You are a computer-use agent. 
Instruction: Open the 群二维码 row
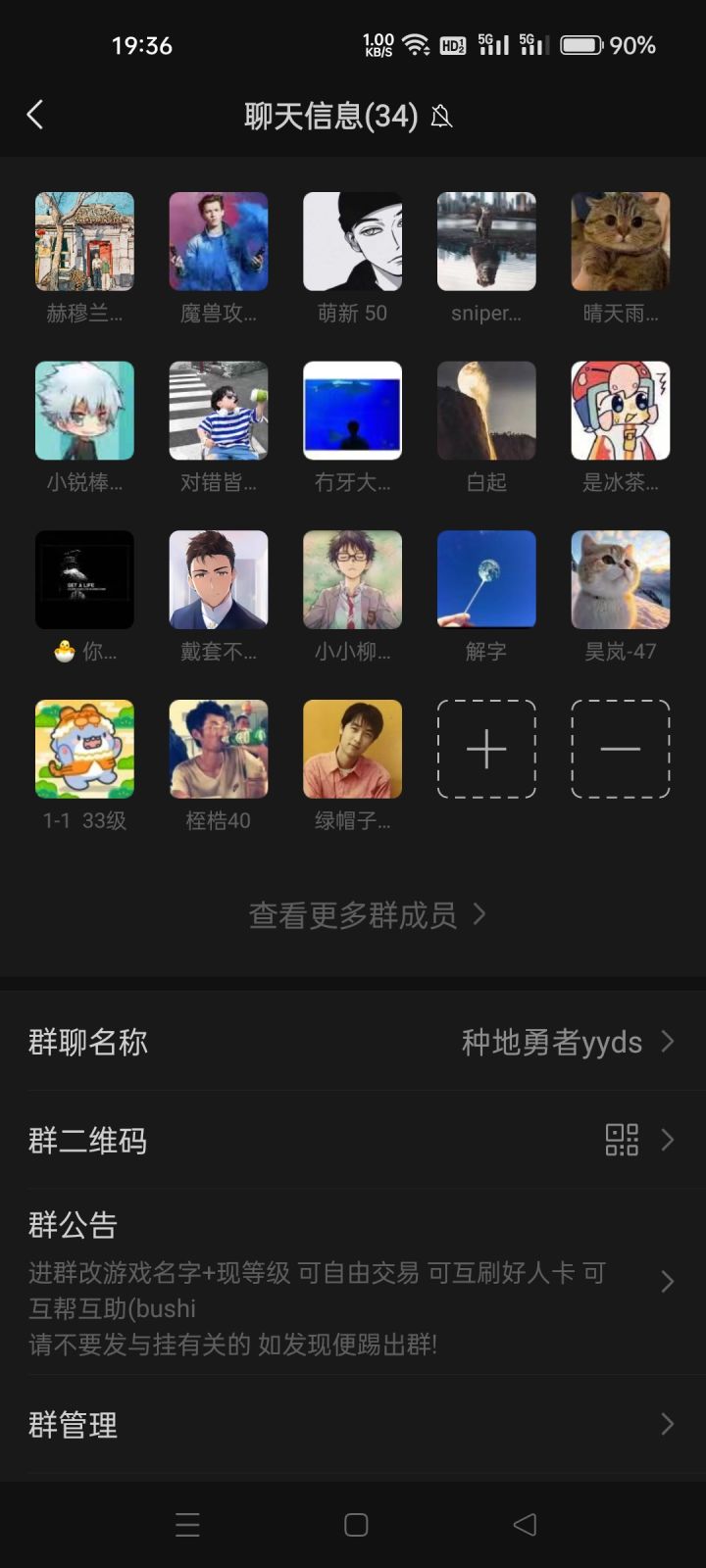(x=353, y=1141)
